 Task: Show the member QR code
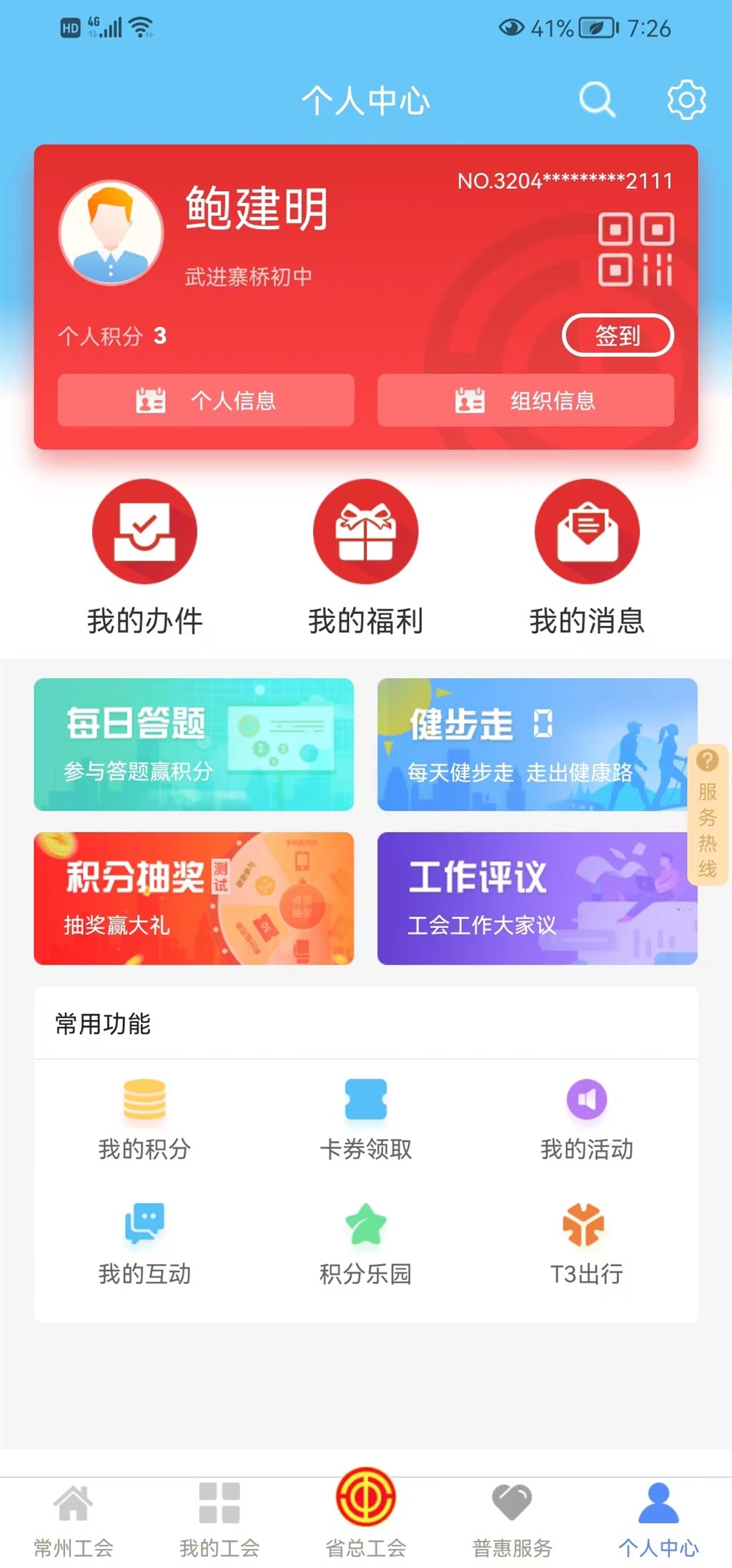point(636,249)
